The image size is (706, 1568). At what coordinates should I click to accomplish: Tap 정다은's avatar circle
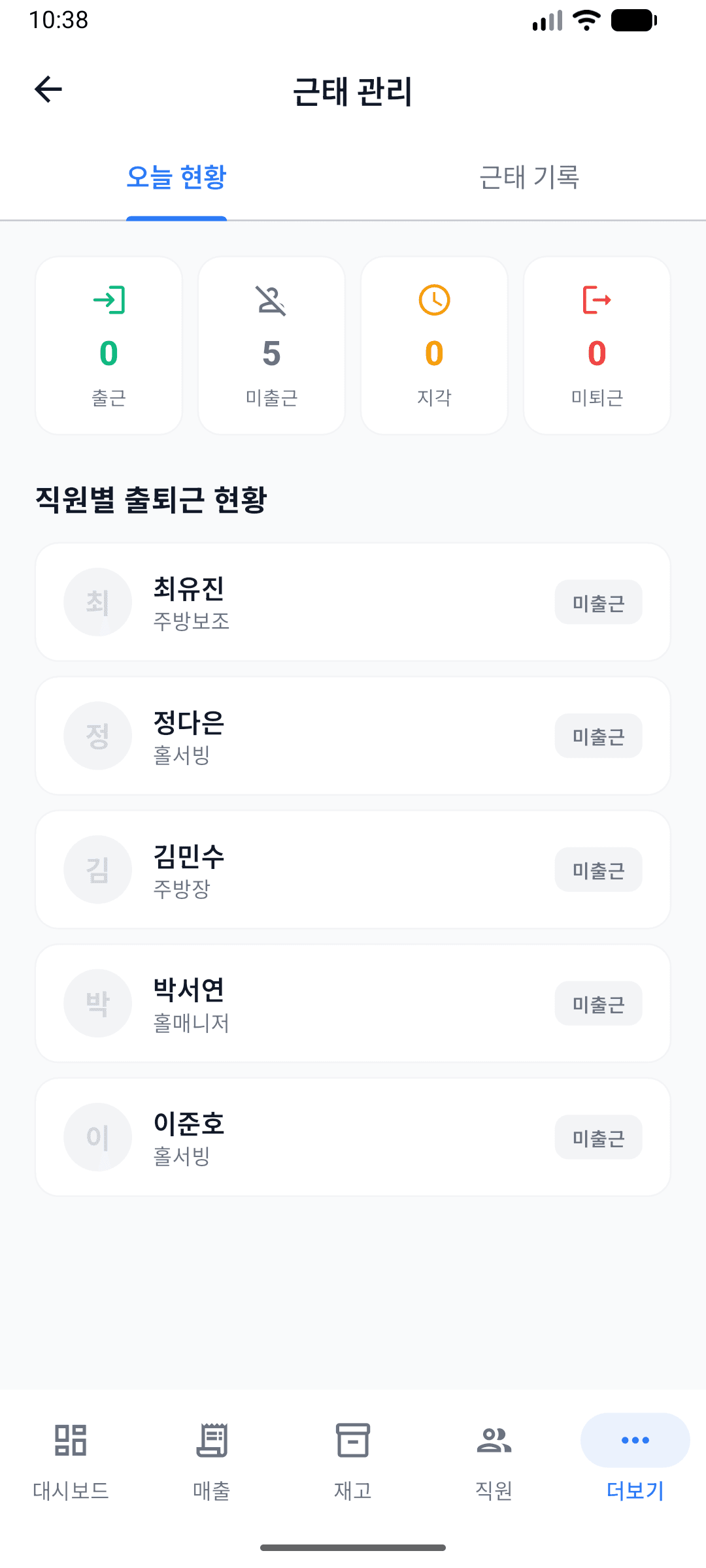(97, 736)
